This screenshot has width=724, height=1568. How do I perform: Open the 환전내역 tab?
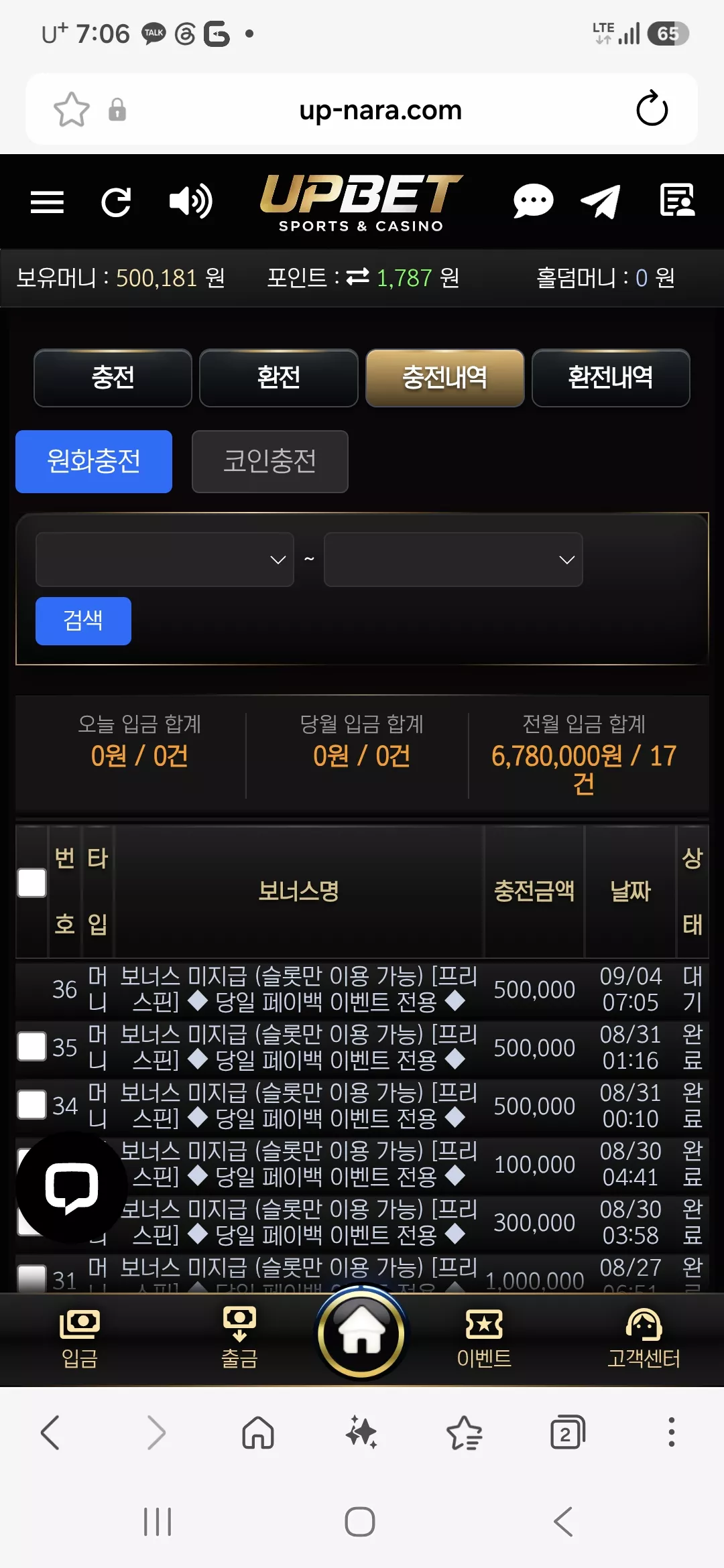(611, 378)
